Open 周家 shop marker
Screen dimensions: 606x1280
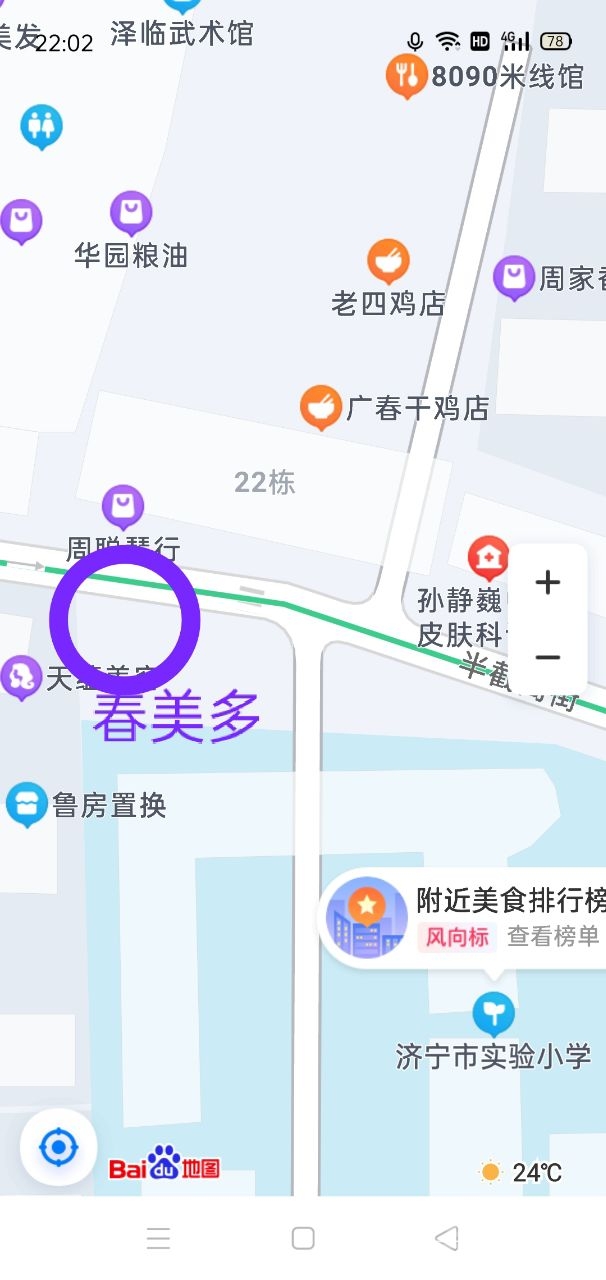pos(514,277)
